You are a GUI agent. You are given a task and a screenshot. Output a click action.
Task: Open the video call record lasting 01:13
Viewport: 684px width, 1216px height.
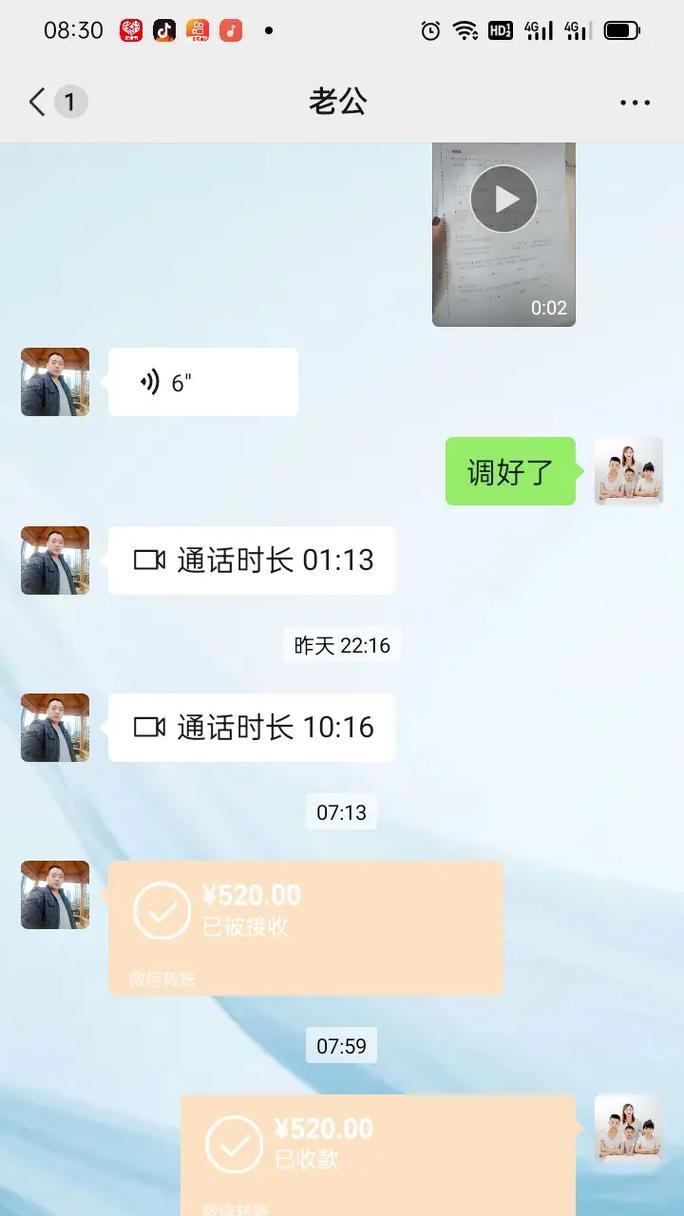tap(251, 560)
